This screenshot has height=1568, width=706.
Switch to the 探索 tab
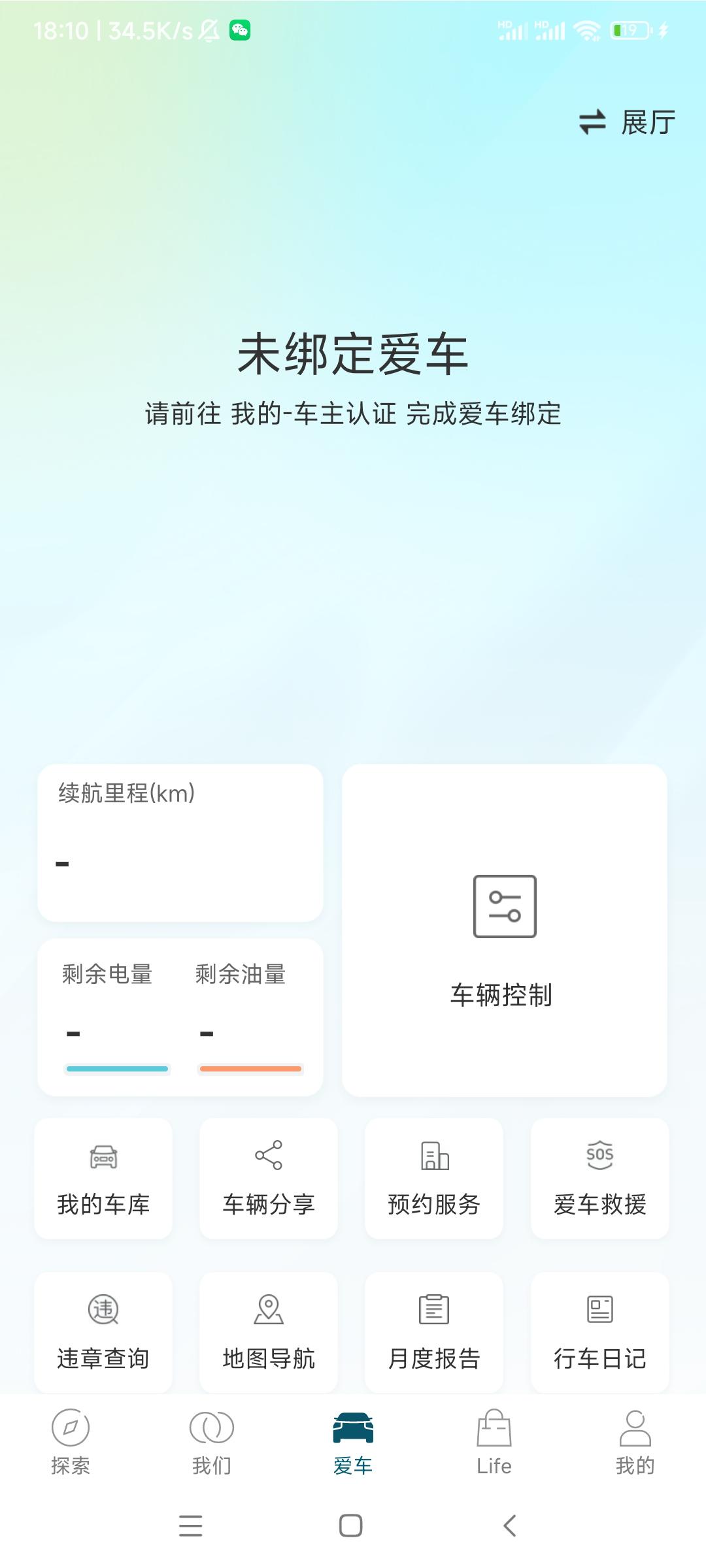coord(71,1443)
